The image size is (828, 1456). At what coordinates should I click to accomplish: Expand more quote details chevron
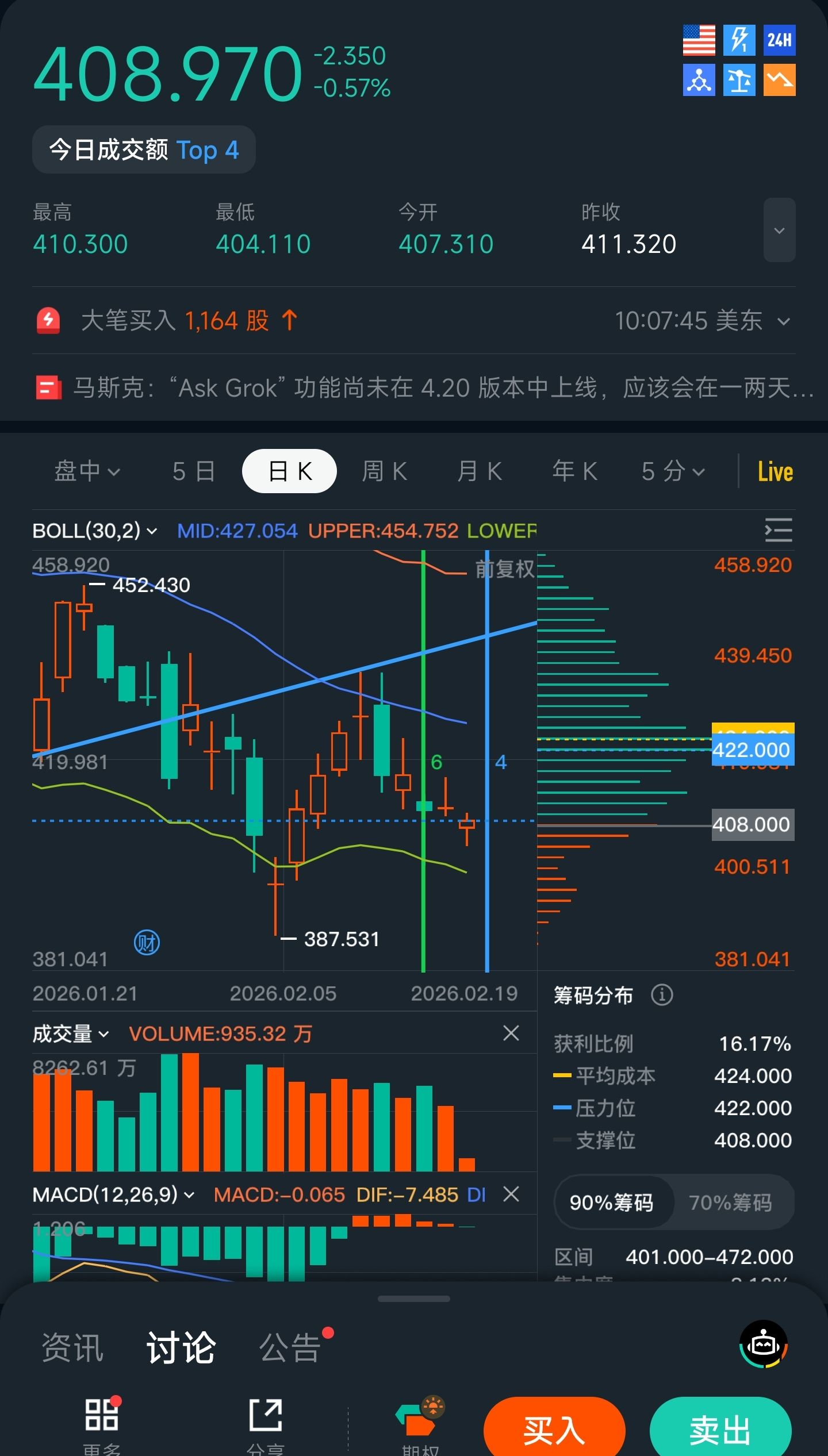[779, 230]
